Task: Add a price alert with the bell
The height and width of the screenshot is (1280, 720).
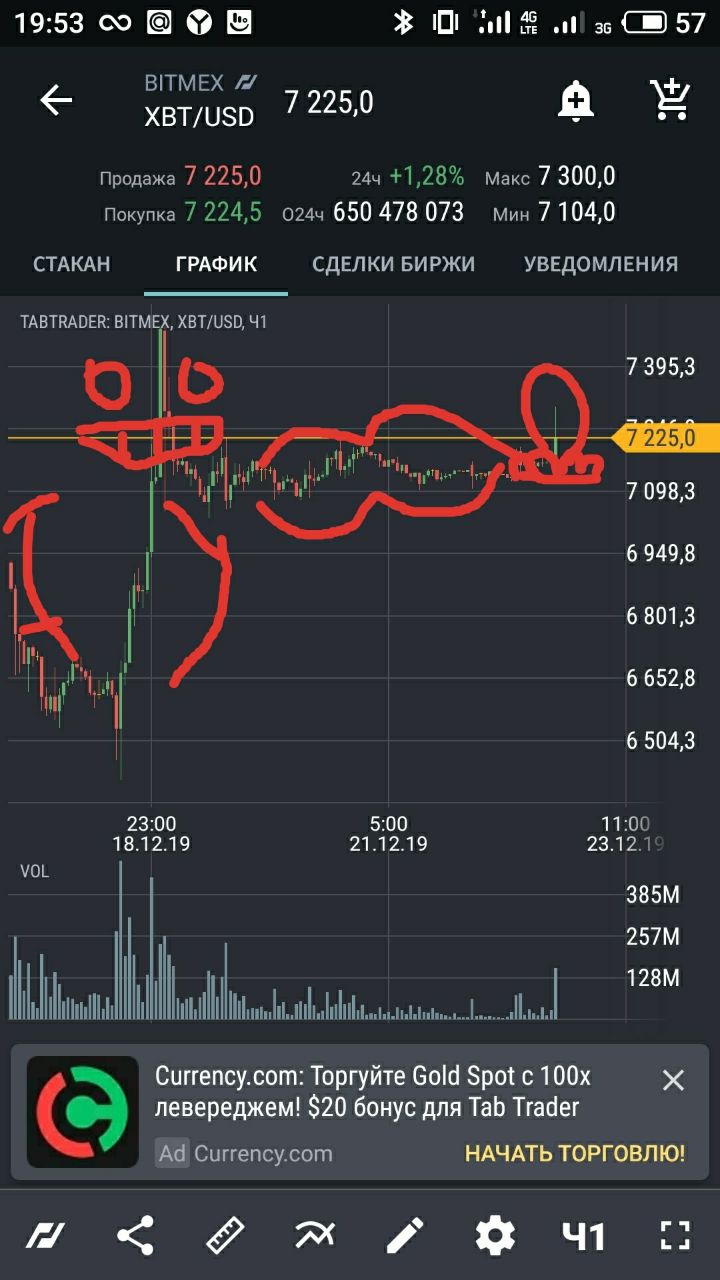Action: point(576,100)
